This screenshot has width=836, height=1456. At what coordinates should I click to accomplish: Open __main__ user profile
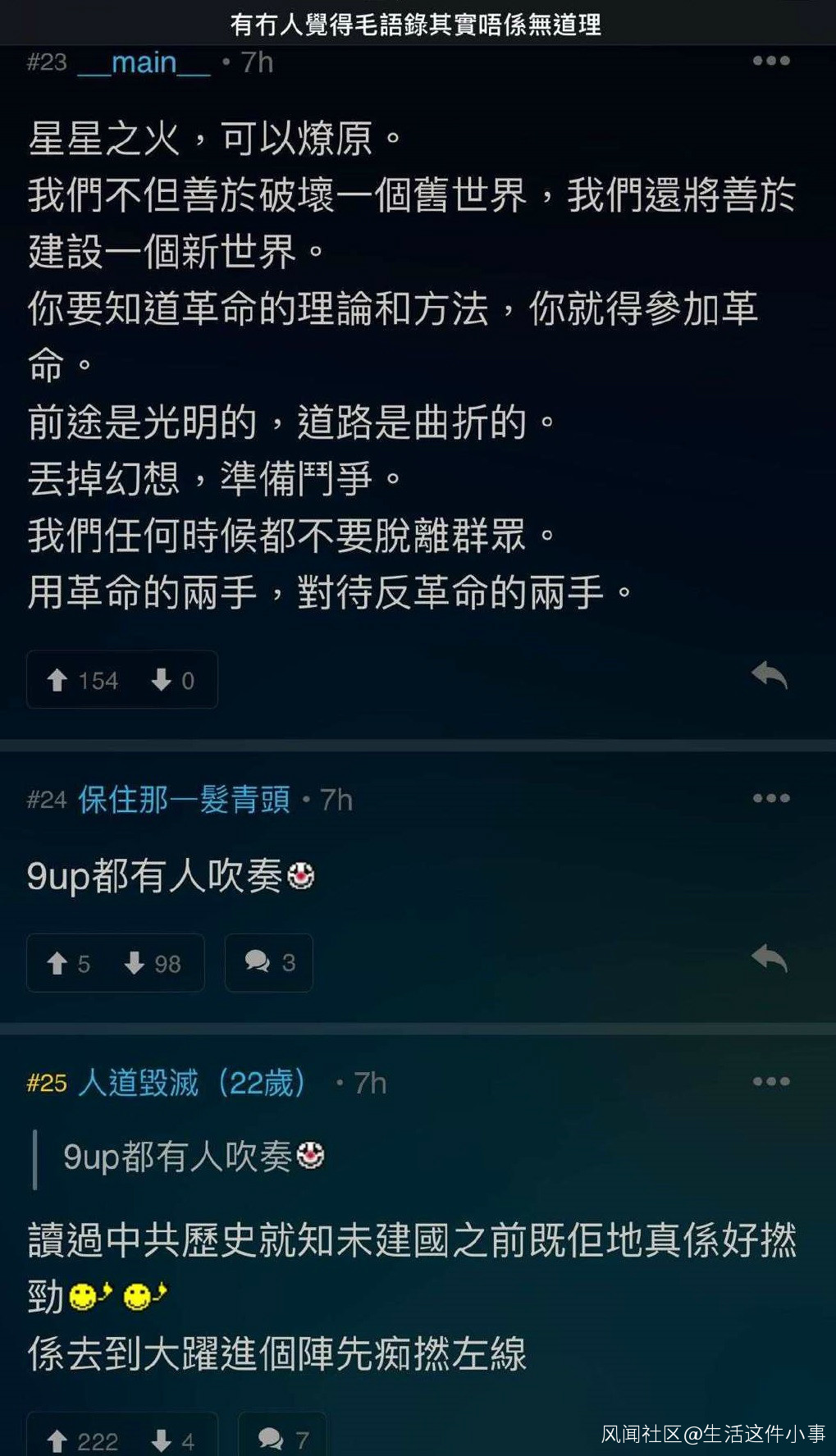click(x=144, y=62)
